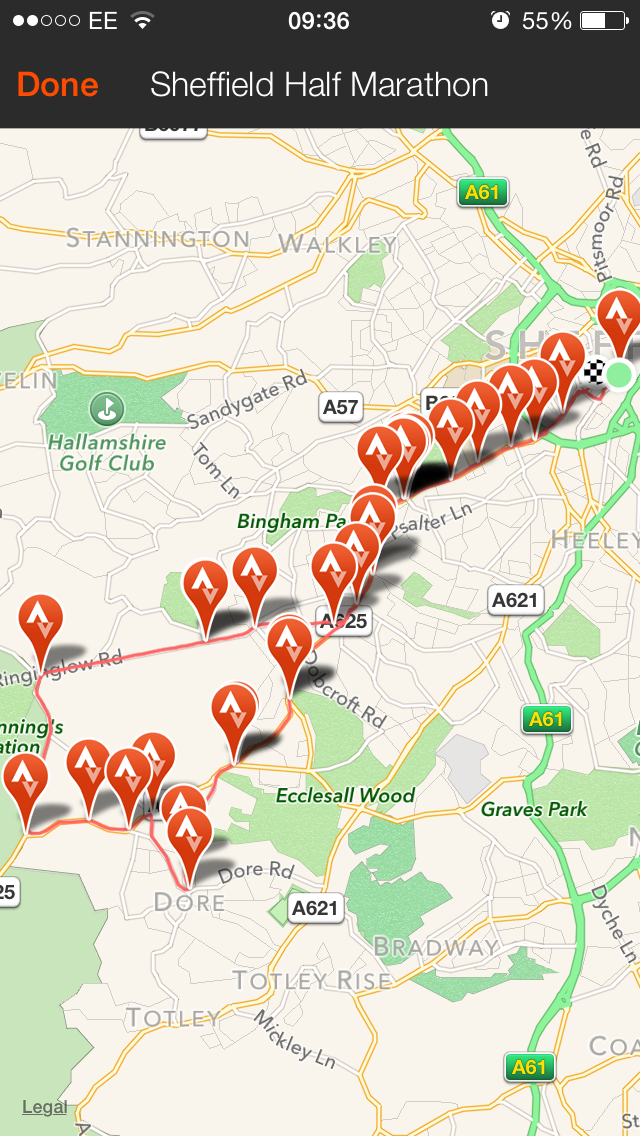Open the Legal link on the map
The image size is (640, 1136).
tap(44, 1106)
